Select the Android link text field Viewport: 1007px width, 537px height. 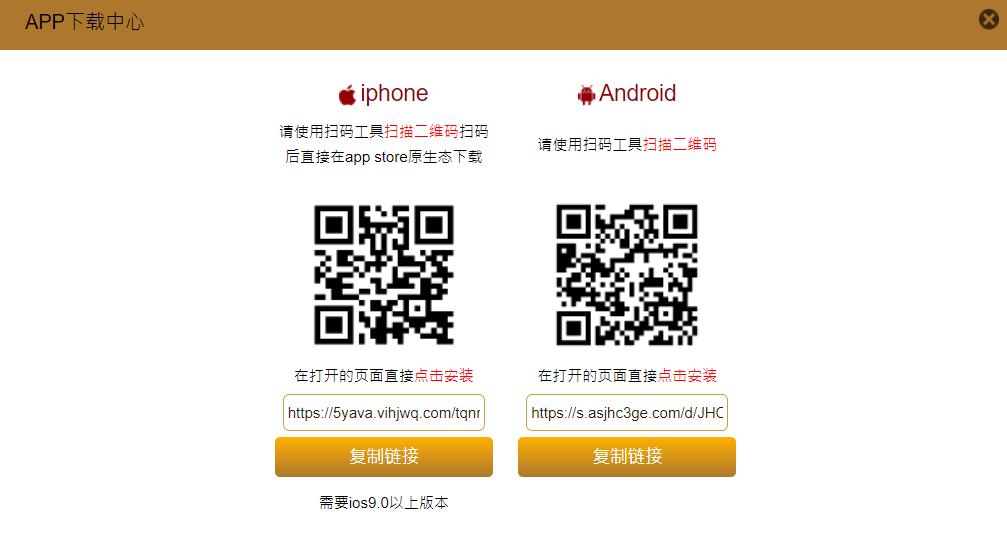click(626, 412)
